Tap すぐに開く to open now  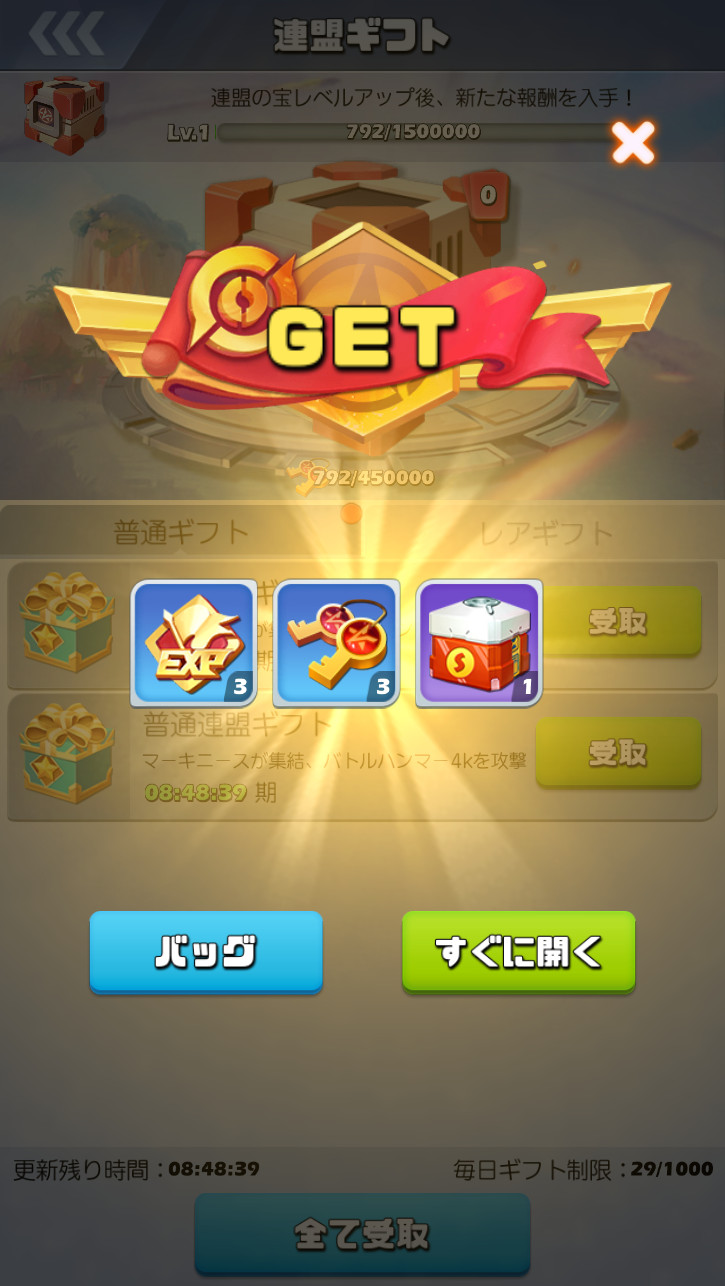click(518, 951)
